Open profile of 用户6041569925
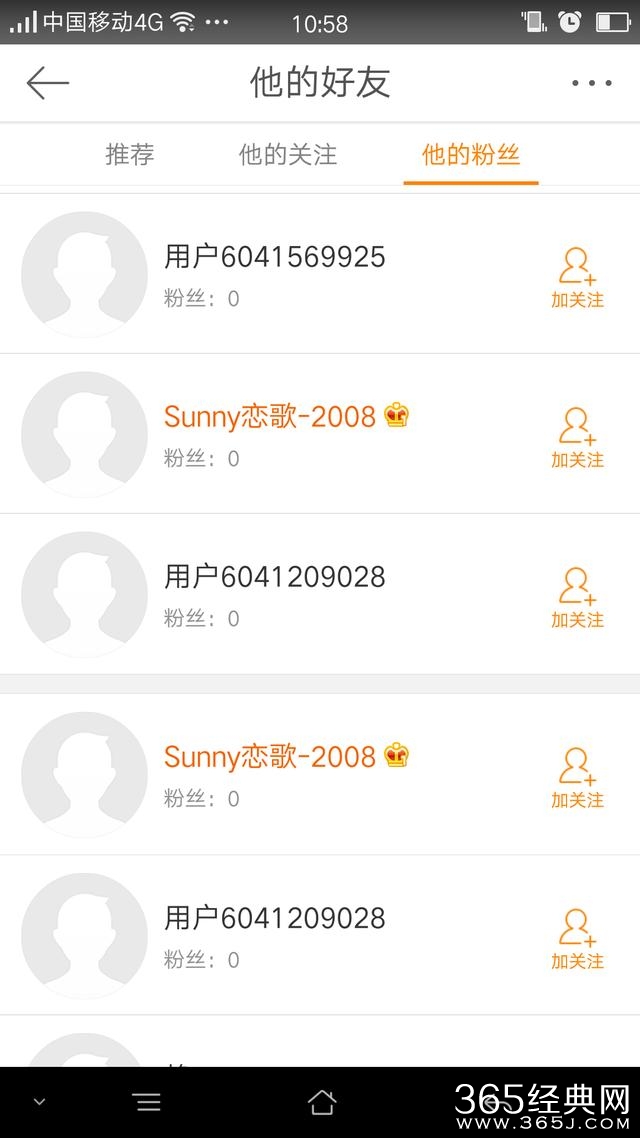 pyautogui.click(x=274, y=257)
